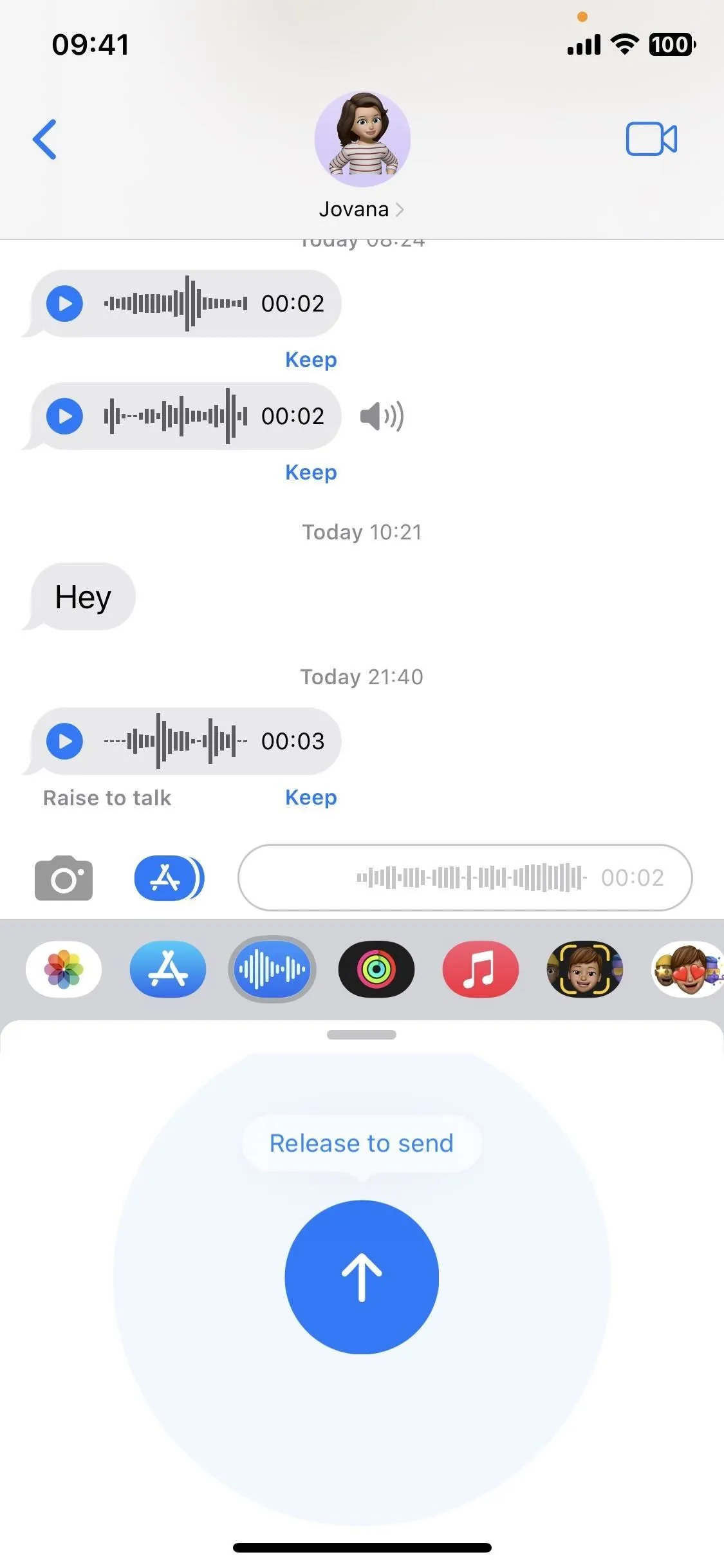Screen dimensions: 724x1568
Task: Open the camera from message bar
Action: click(63, 877)
